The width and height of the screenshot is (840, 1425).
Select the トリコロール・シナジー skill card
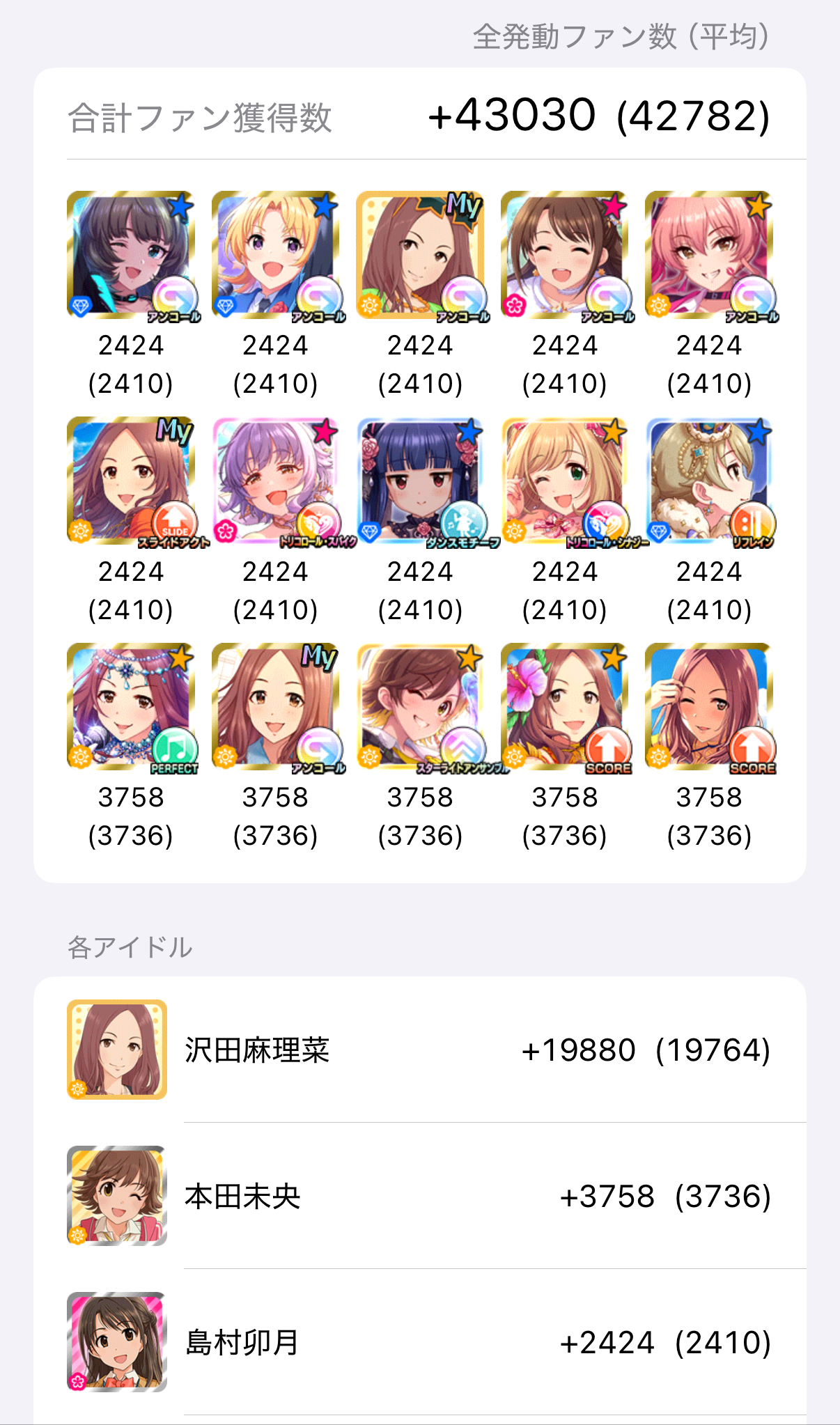[x=565, y=481]
